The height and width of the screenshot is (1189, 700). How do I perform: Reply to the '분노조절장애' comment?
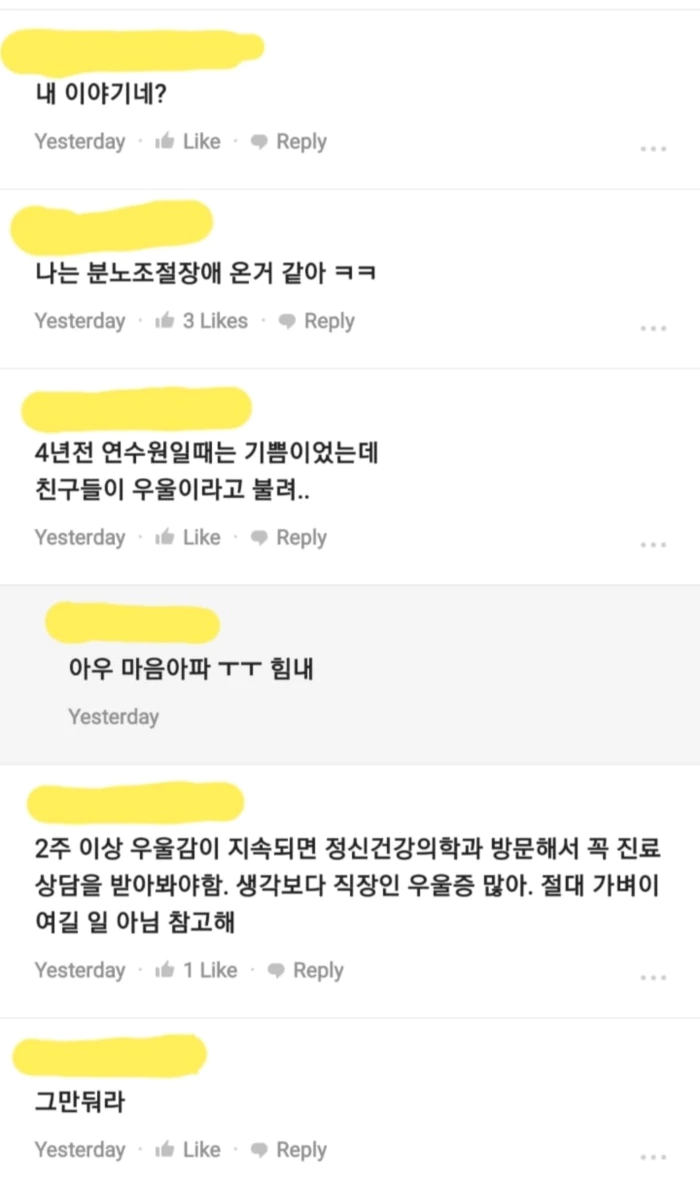[x=317, y=321]
